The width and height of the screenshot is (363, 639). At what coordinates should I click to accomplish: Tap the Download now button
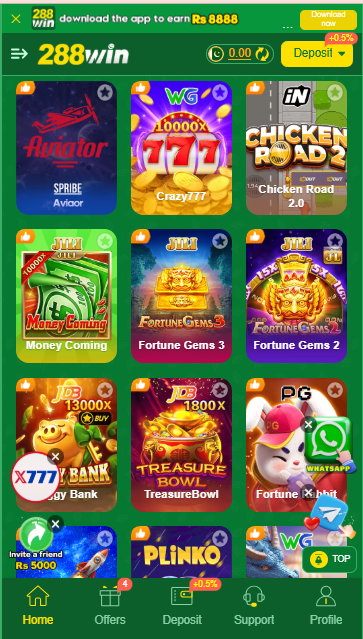pos(328,19)
